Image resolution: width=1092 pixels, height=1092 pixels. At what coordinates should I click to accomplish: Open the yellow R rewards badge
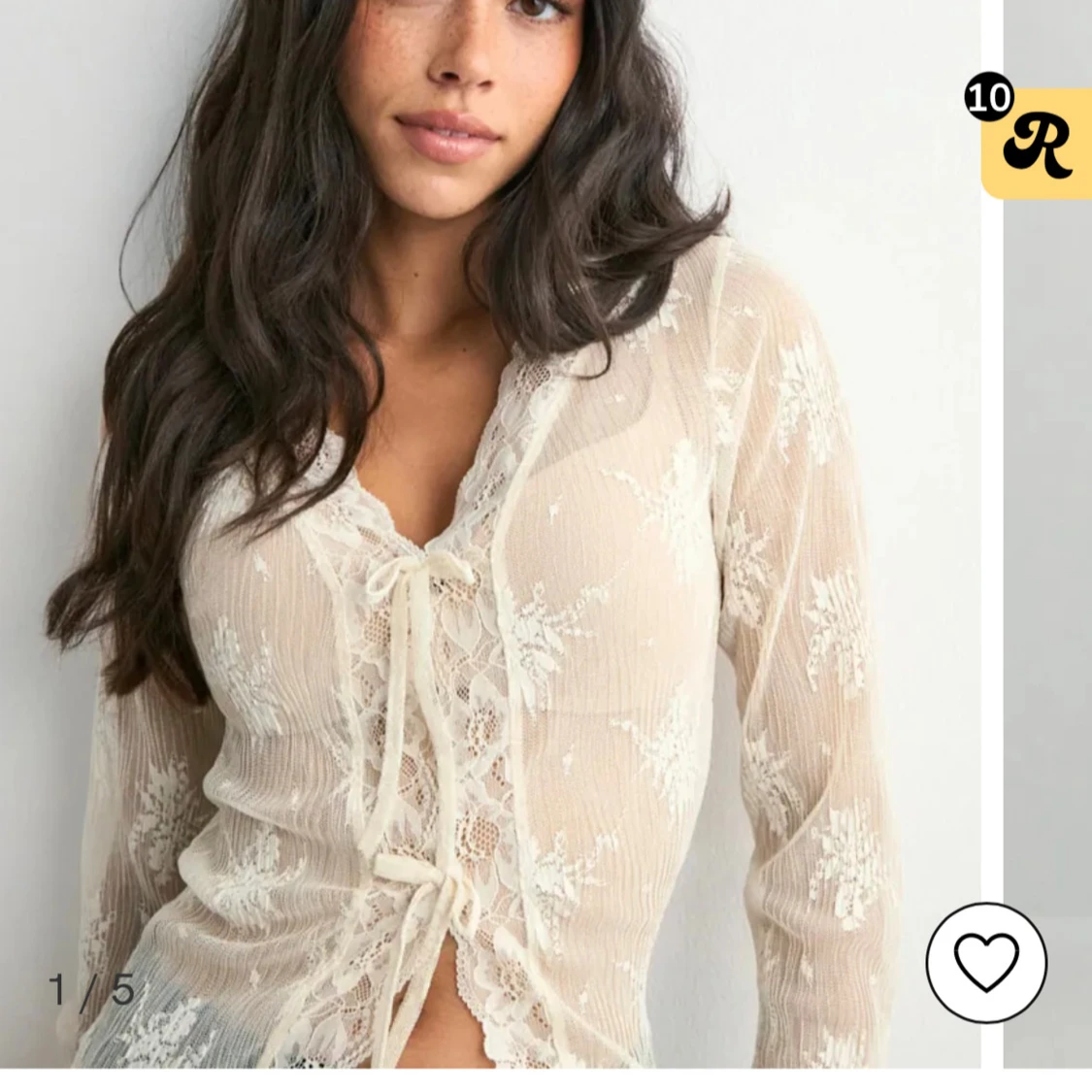[x=1038, y=145]
